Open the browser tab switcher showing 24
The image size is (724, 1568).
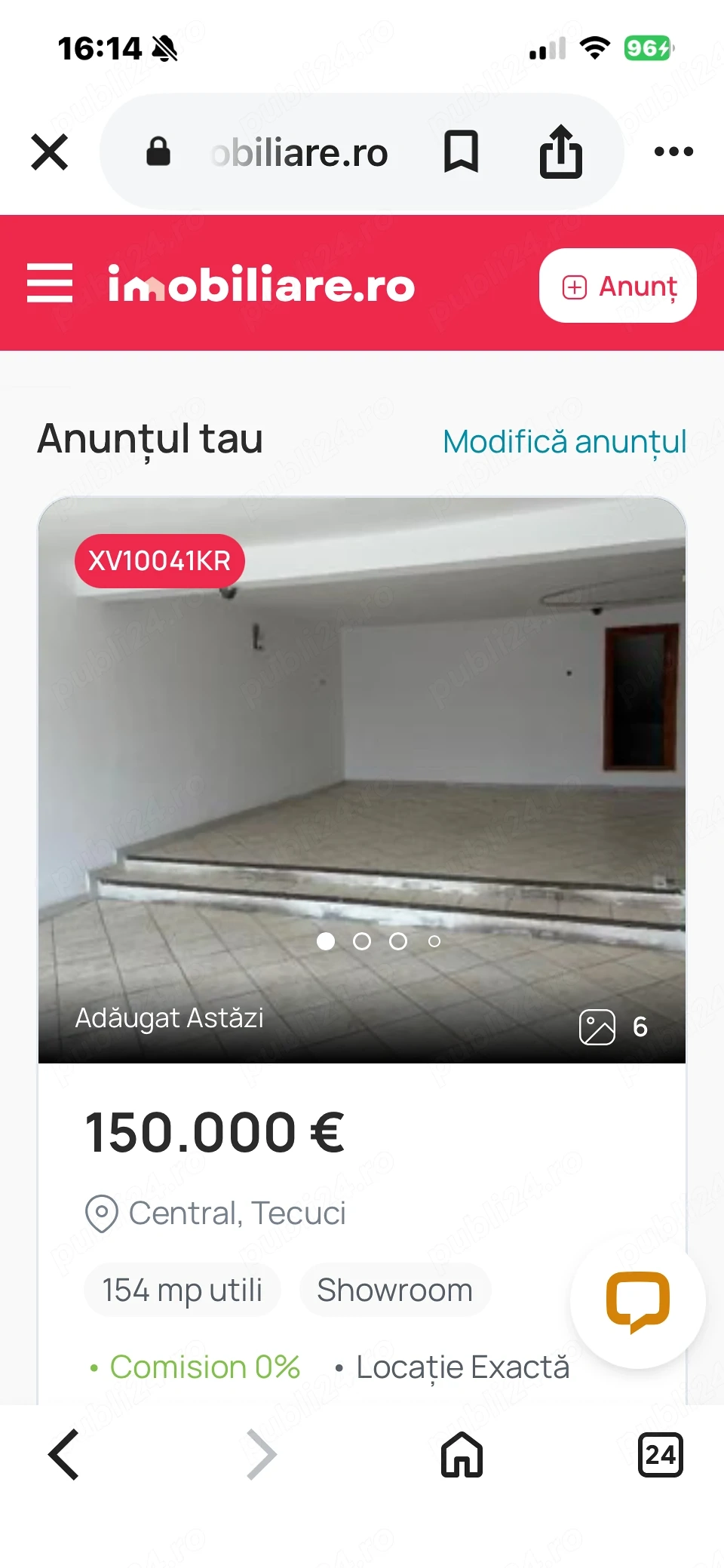tap(660, 1455)
